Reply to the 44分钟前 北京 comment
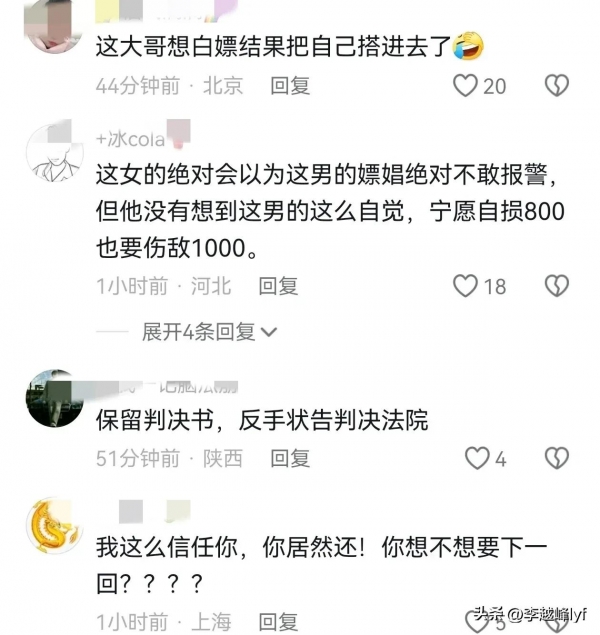 (x=291, y=86)
